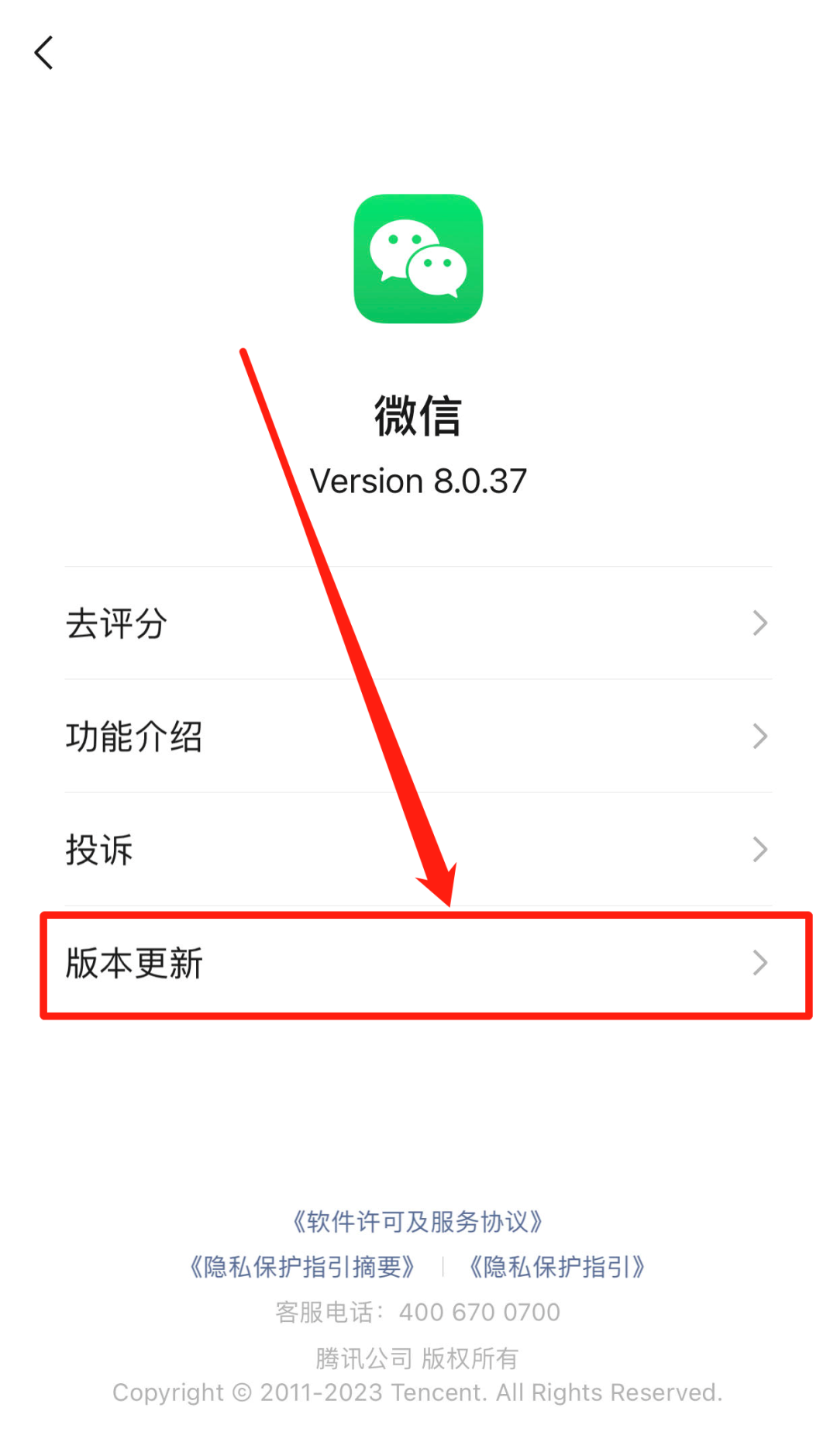The width and height of the screenshot is (837, 1456).
Task: Open the 《隐私保护指引》 link
Action: tap(557, 1267)
